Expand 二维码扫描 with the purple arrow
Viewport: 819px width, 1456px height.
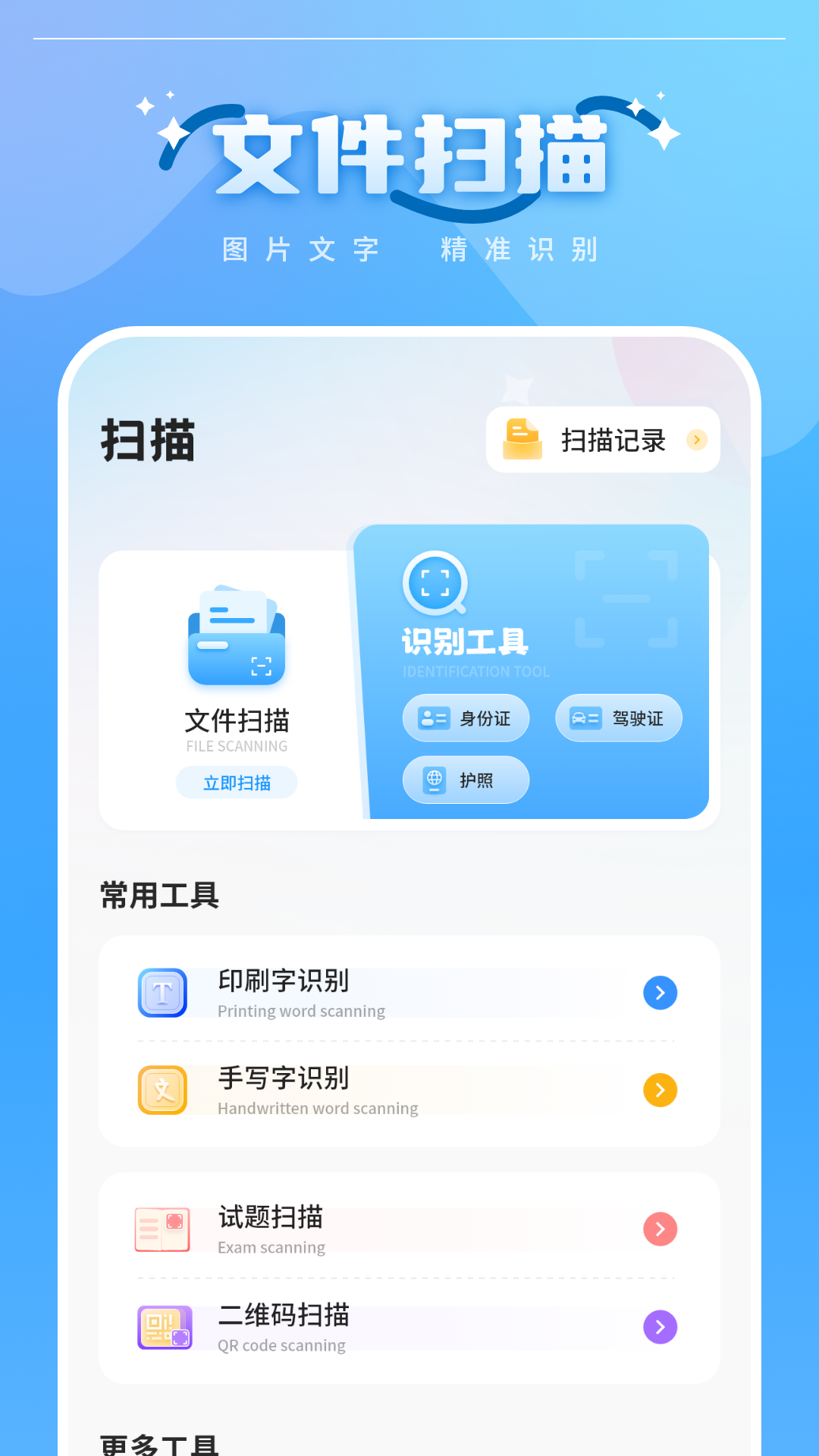pyautogui.click(x=660, y=1327)
